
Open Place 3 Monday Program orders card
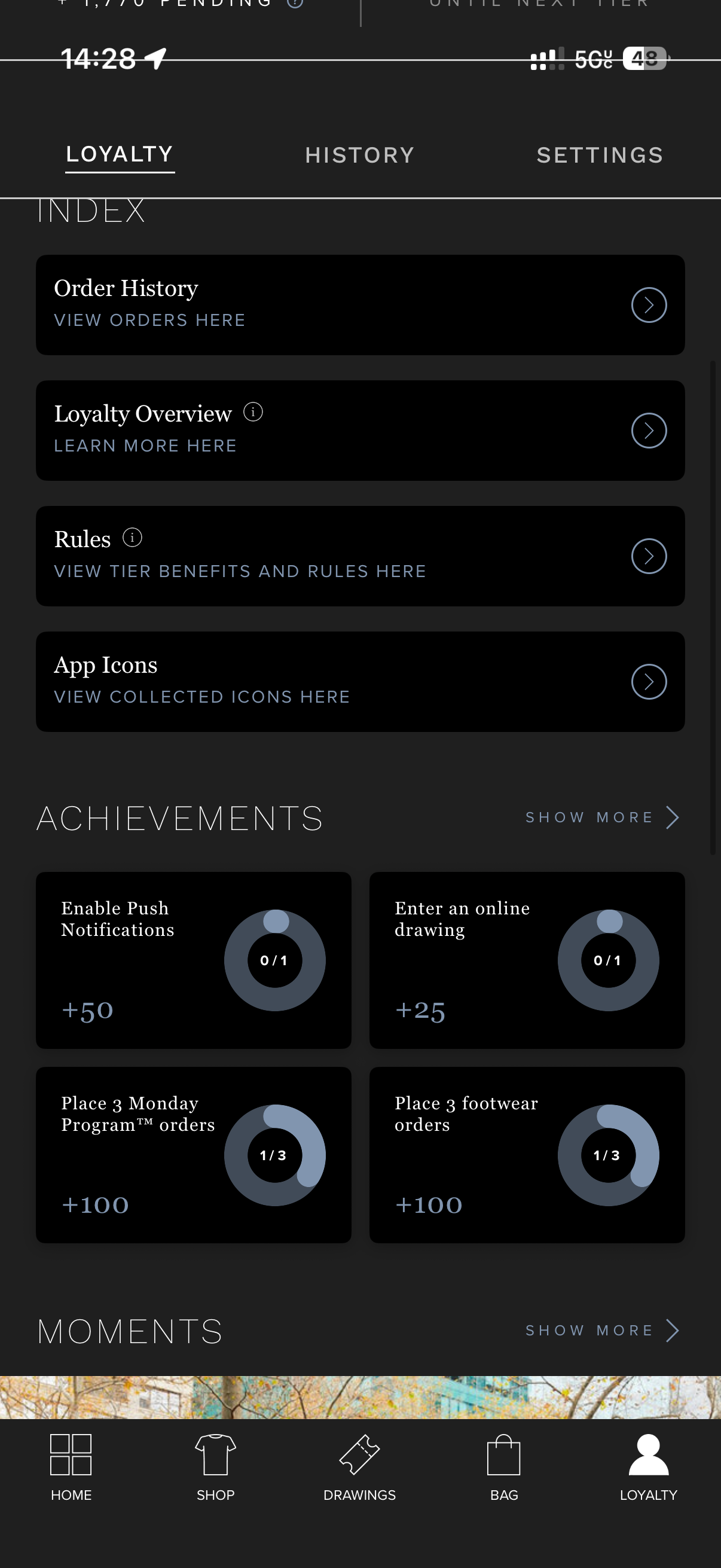click(194, 1155)
